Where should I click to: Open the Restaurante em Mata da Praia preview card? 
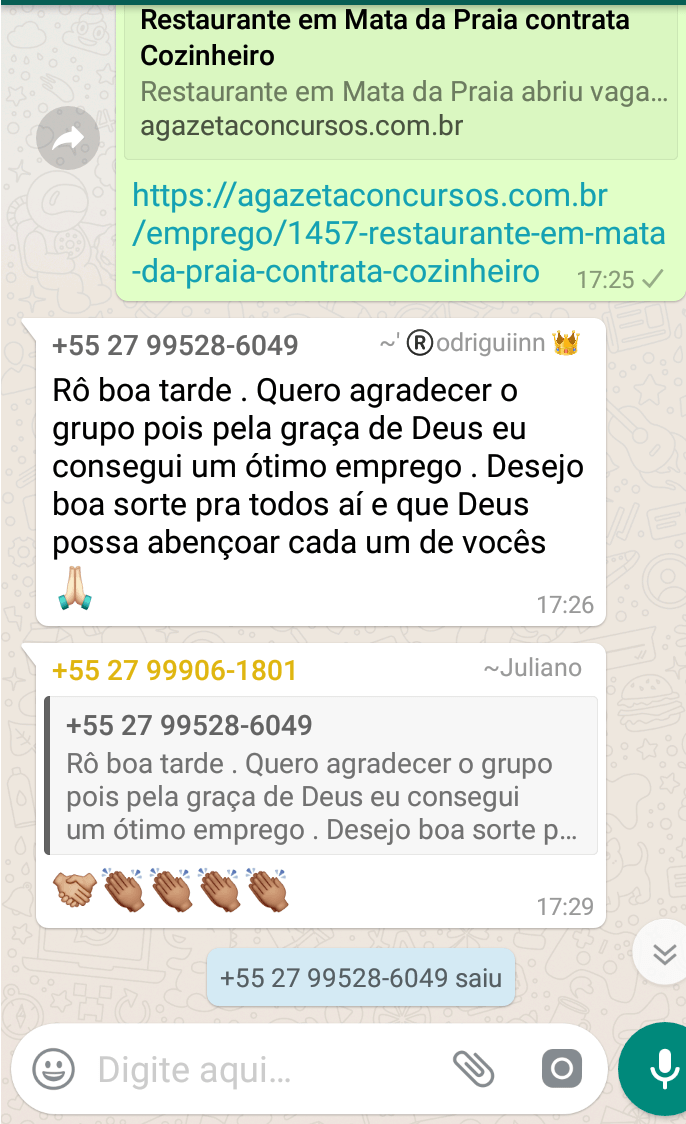pyautogui.click(x=400, y=75)
